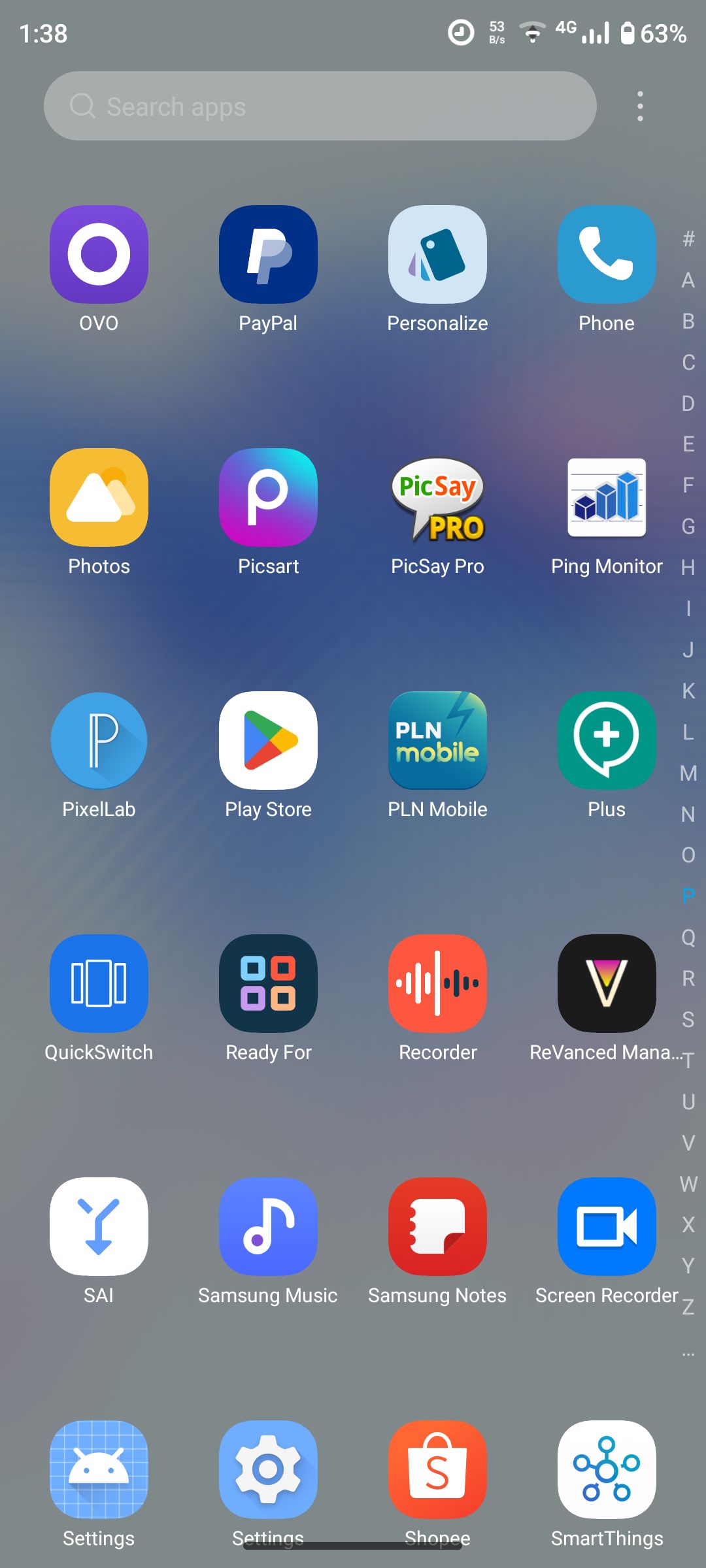706x1568 pixels.
Task: Launch Ping Monitor
Action: point(607,498)
